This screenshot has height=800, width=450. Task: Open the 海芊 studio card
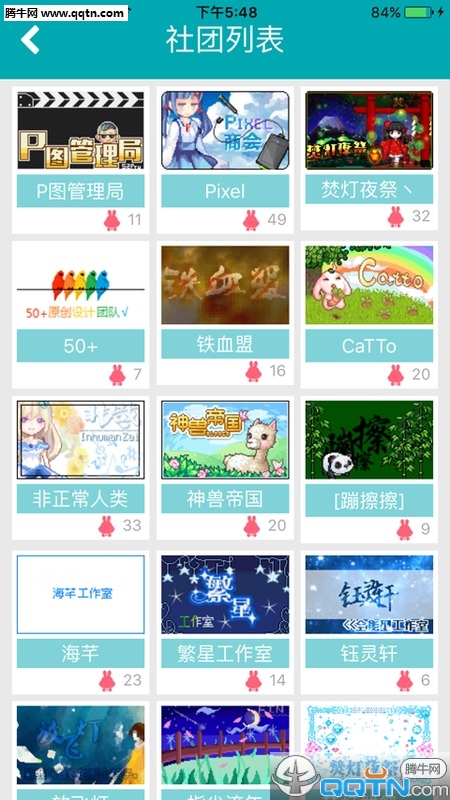click(81, 622)
